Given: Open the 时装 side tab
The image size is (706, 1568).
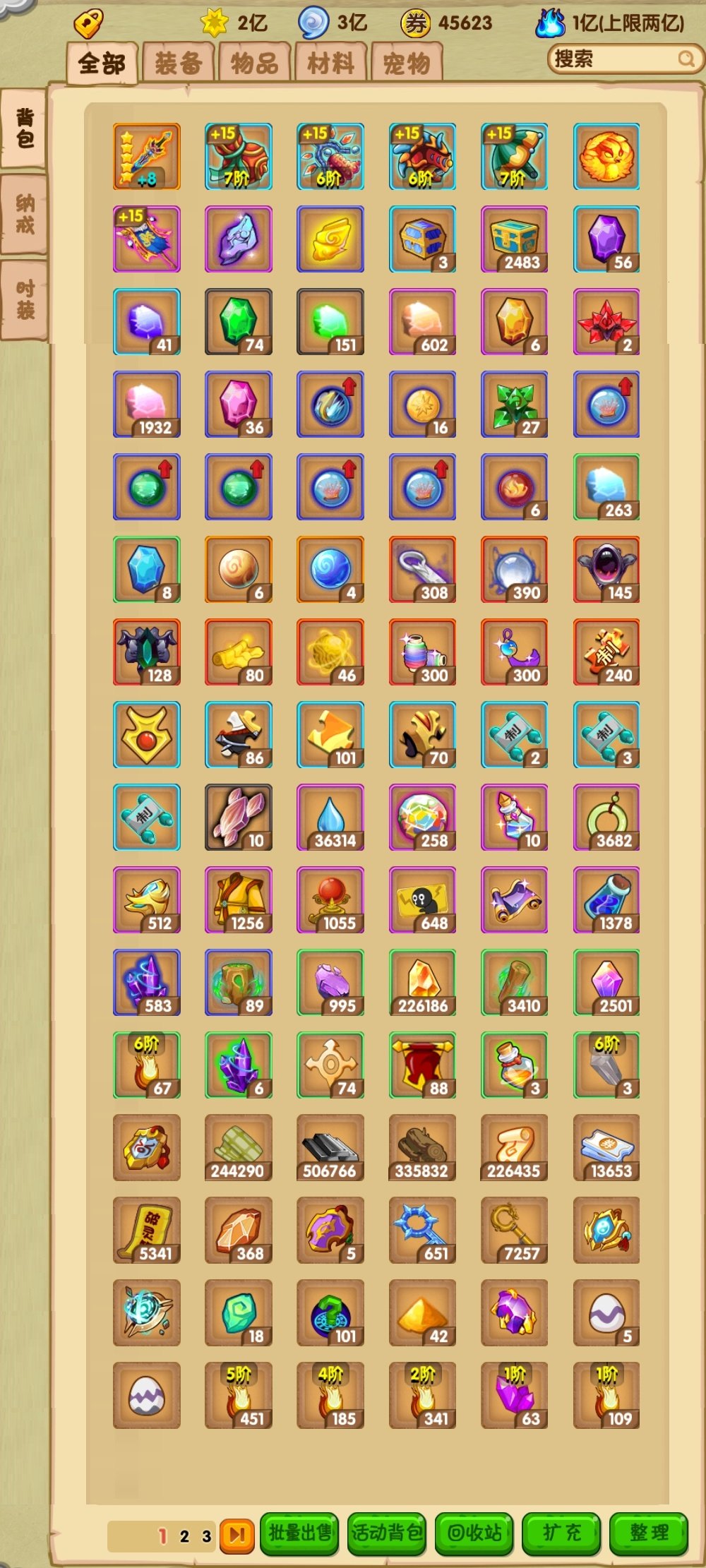Looking at the screenshot, I should pos(25,299).
